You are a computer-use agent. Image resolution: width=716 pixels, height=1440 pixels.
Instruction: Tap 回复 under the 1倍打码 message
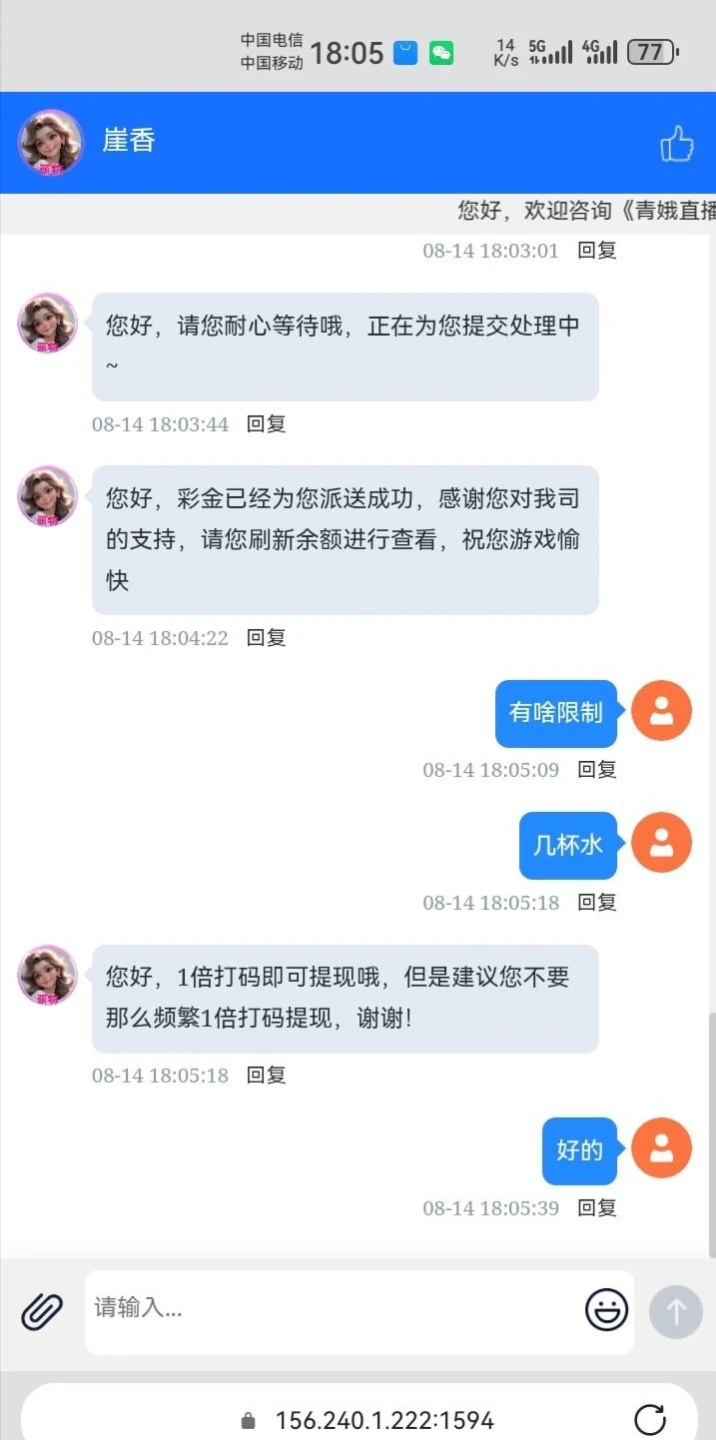tap(267, 1076)
